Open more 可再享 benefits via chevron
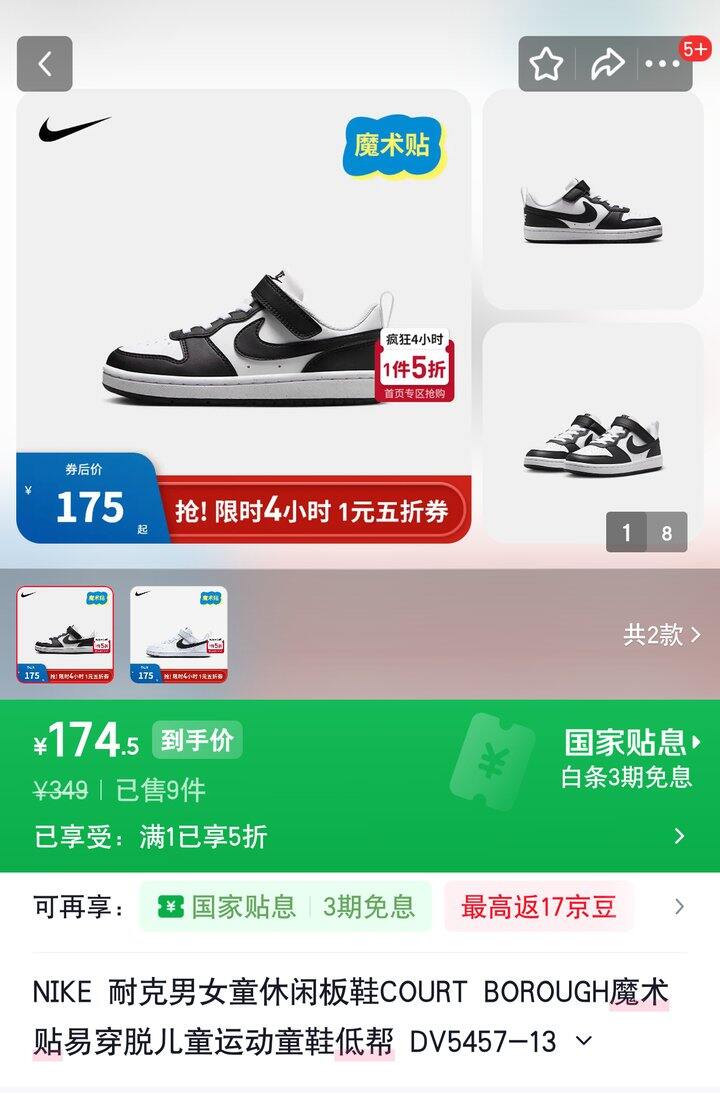 coord(680,907)
